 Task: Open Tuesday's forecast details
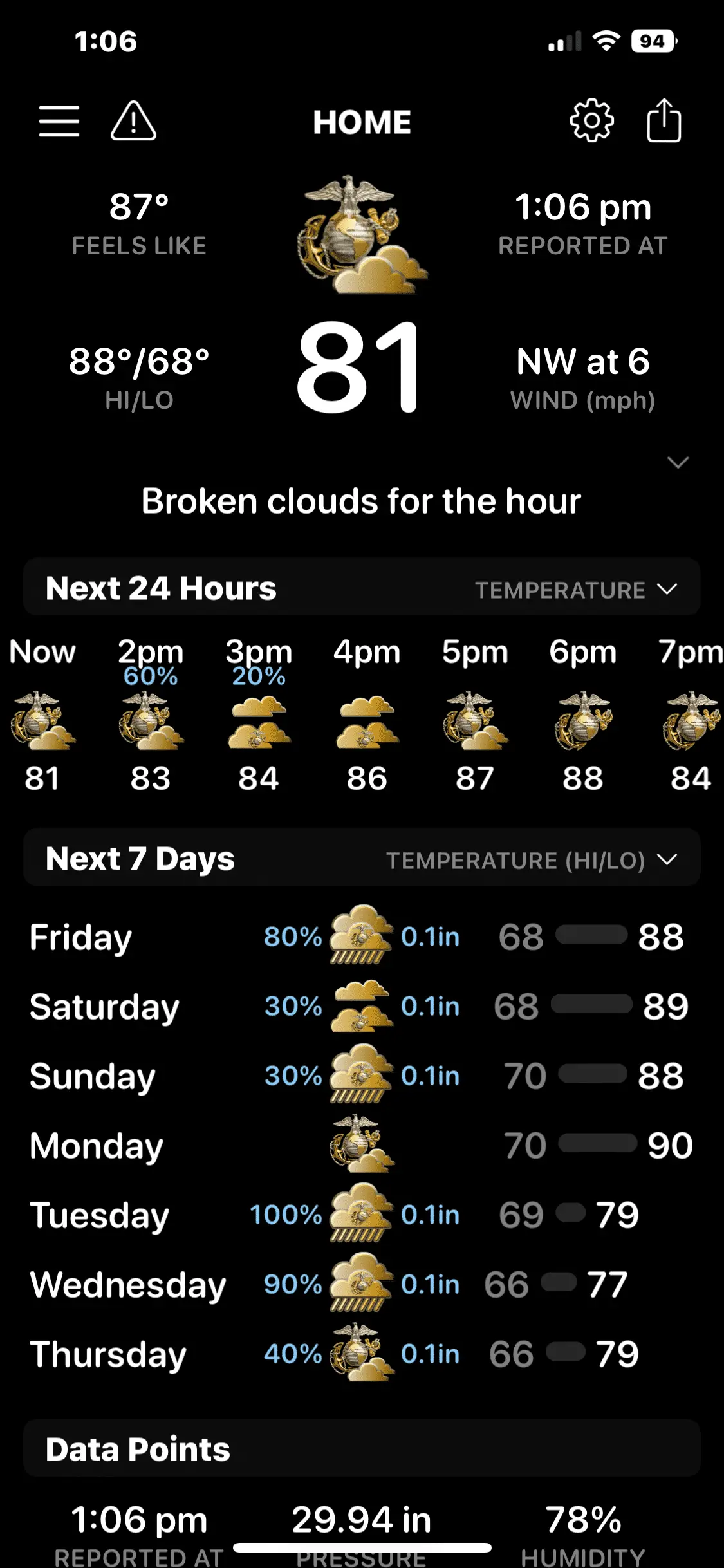point(360,1215)
